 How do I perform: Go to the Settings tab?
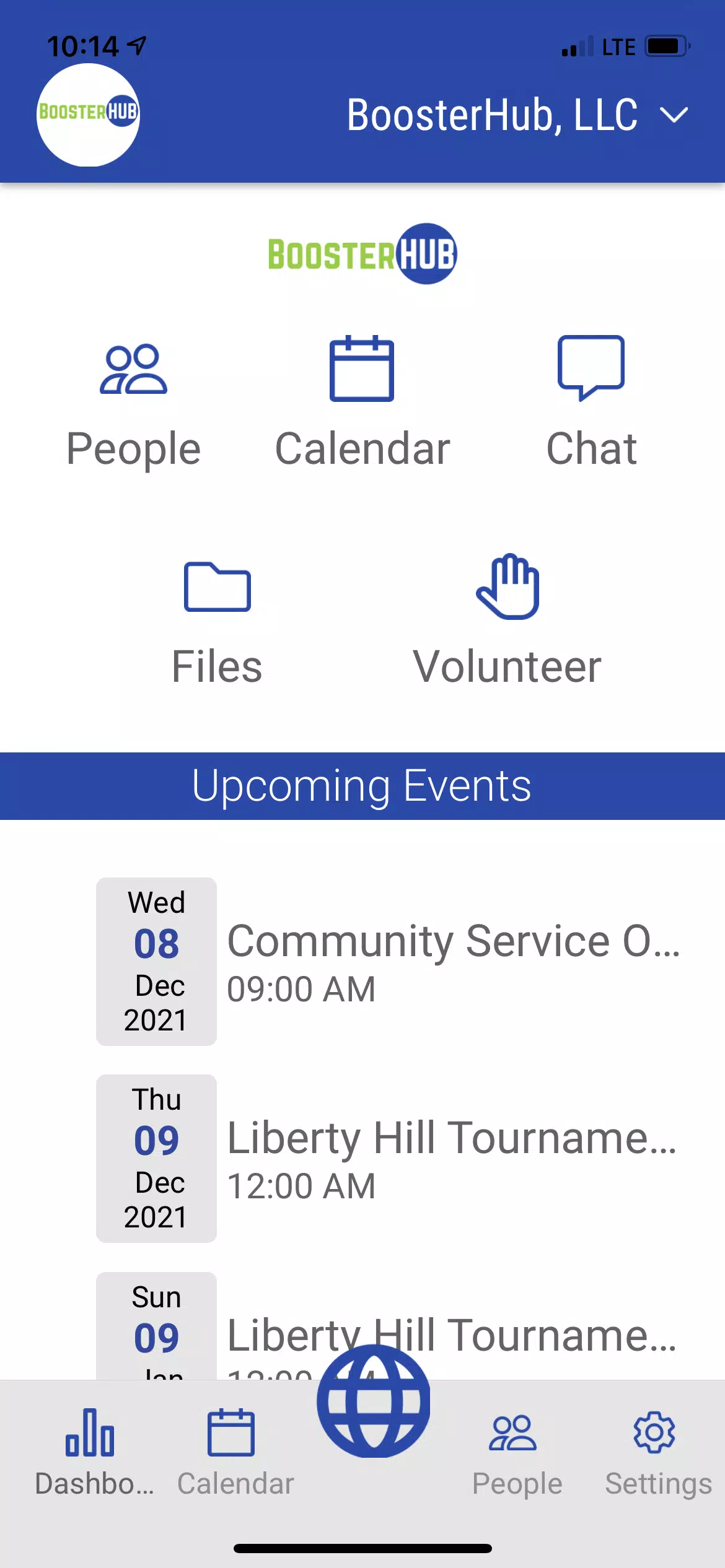click(657, 1452)
